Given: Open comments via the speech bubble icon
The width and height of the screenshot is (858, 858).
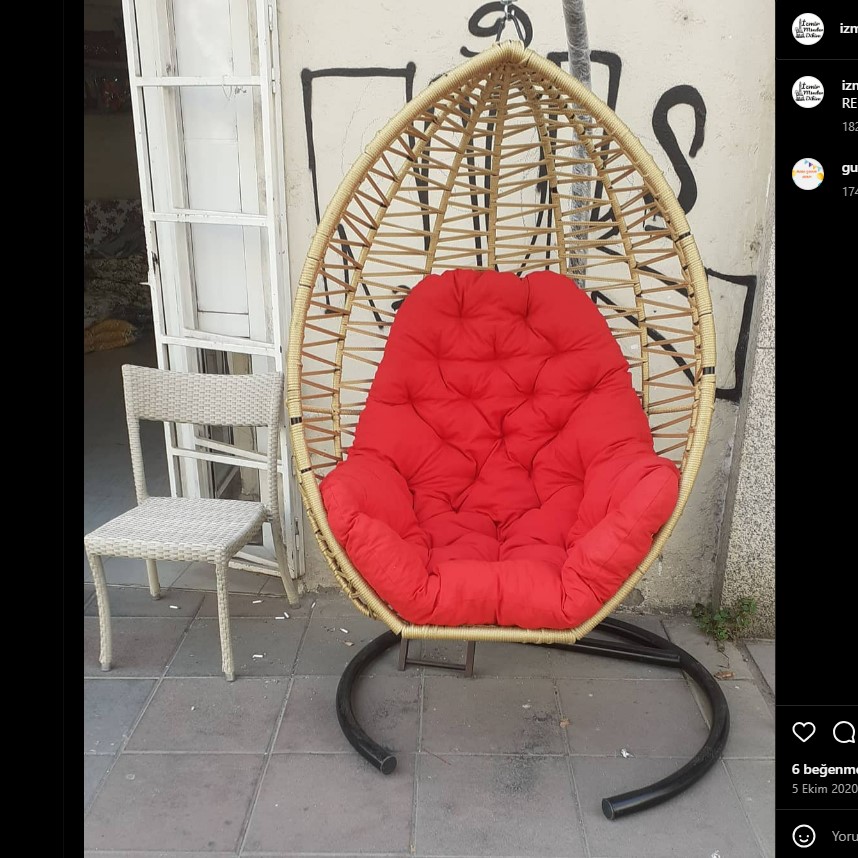Looking at the screenshot, I should coord(844,732).
